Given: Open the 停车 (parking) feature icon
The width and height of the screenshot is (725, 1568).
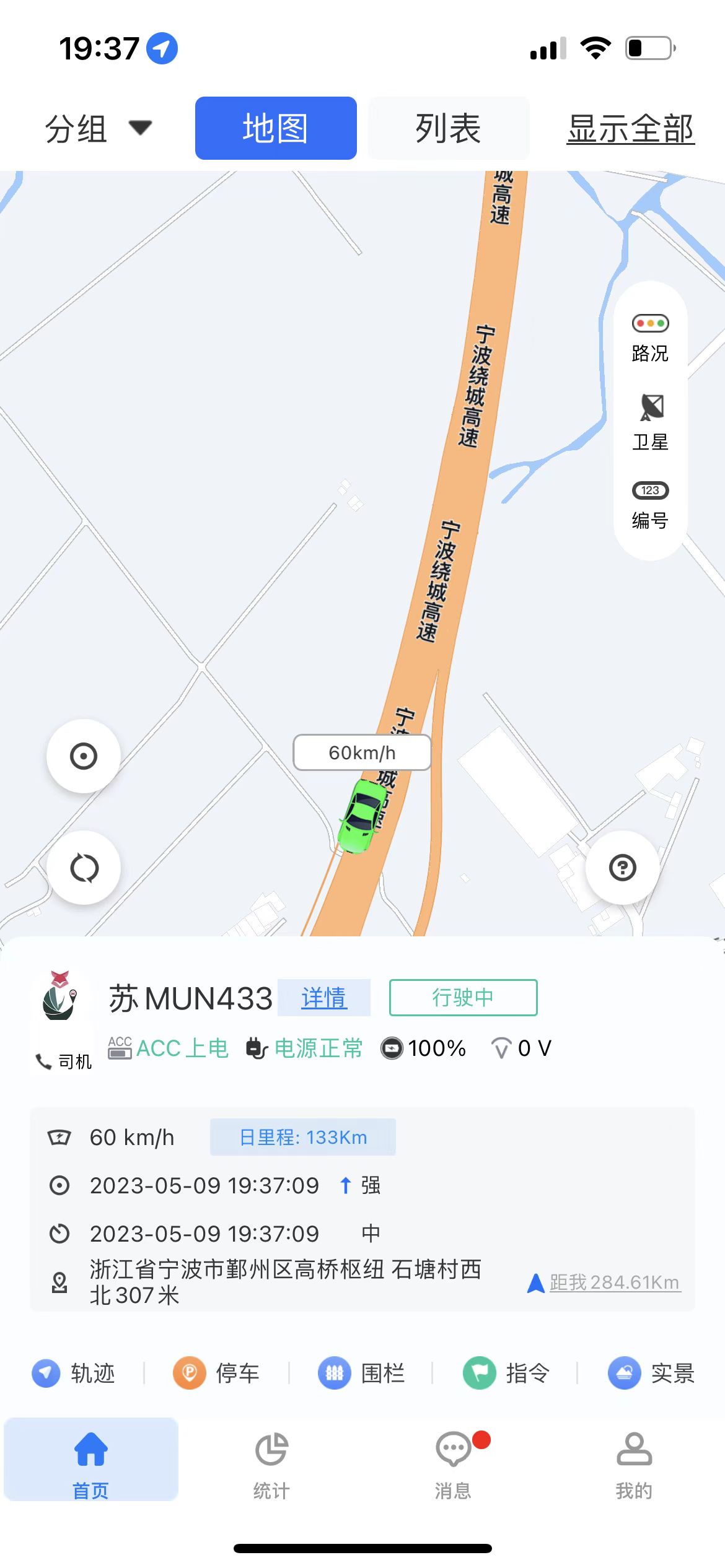Looking at the screenshot, I should click(189, 1372).
